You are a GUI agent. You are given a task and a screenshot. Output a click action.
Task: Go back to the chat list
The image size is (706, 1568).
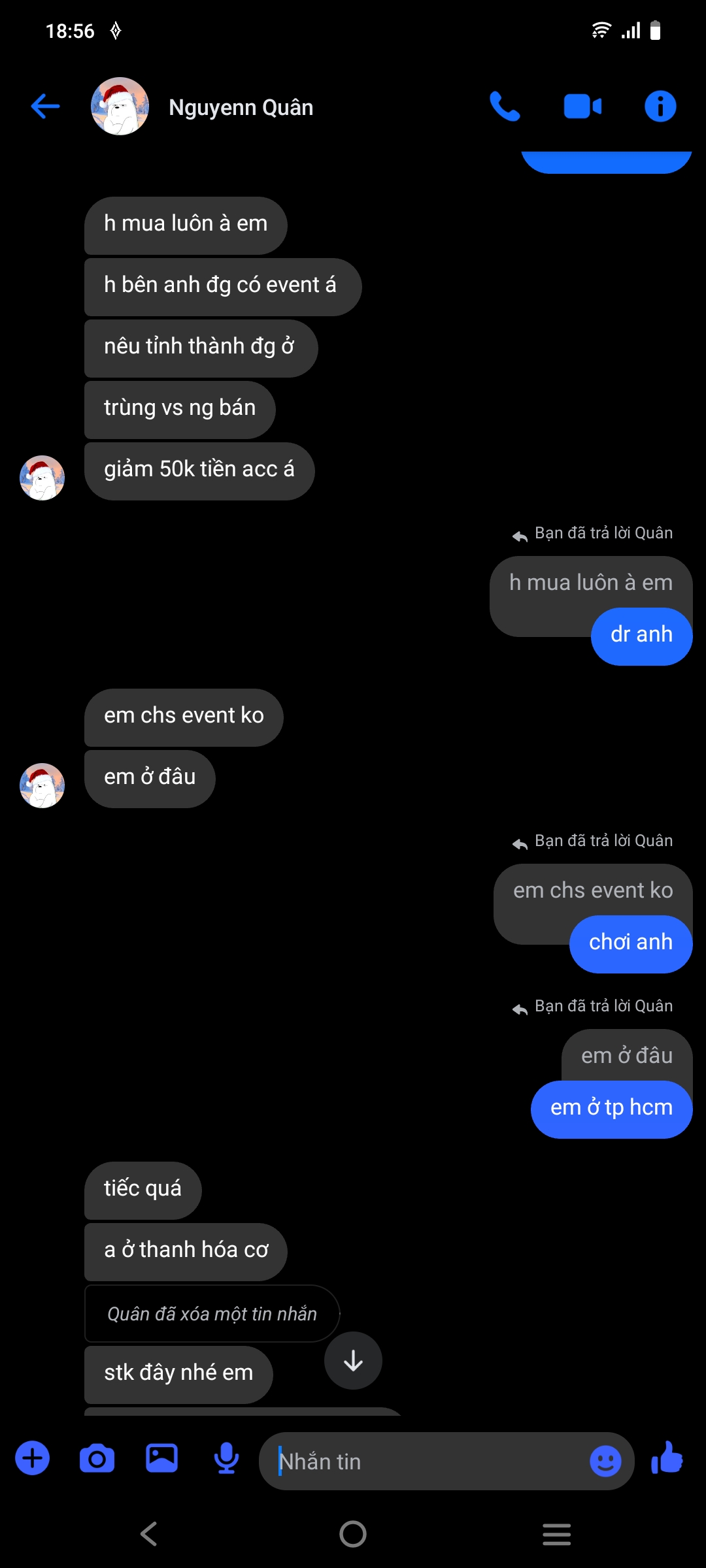[46, 106]
